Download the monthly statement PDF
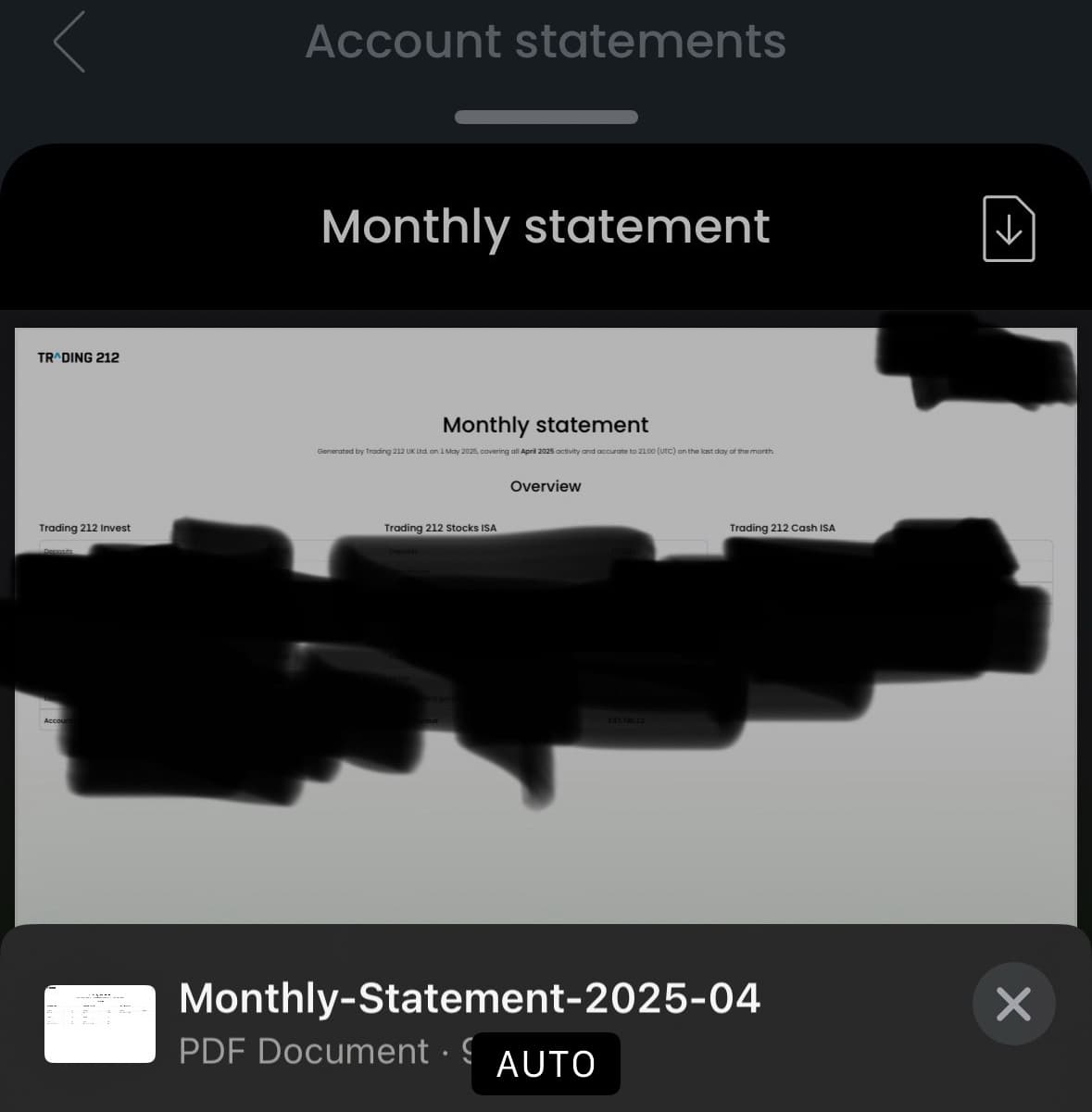Image resolution: width=1092 pixels, height=1112 pixels. tap(1008, 229)
